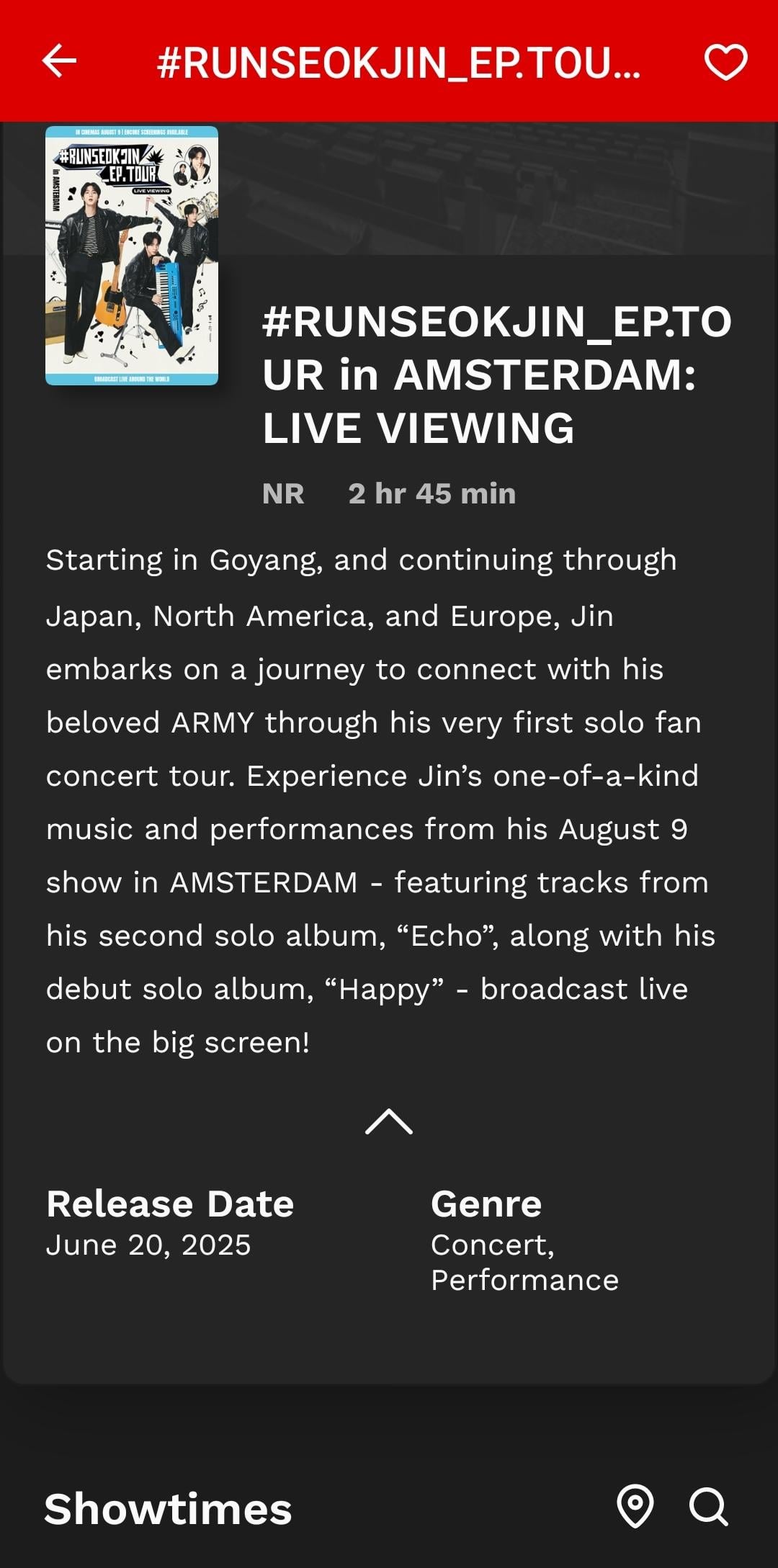Viewport: 778px width, 1568px height.
Task: Open the event poster image
Action: tap(132, 256)
